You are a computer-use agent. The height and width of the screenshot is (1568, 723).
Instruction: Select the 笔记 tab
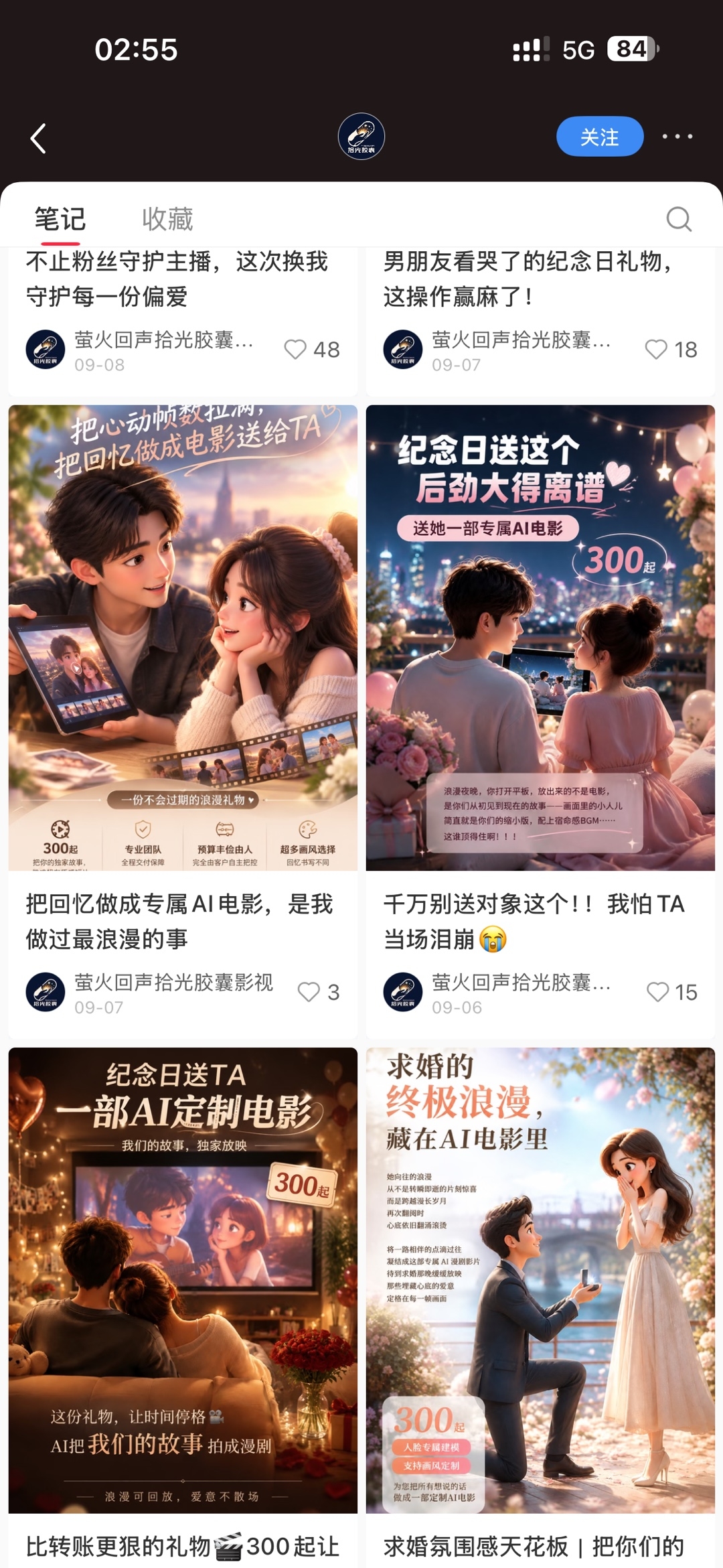click(x=60, y=219)
